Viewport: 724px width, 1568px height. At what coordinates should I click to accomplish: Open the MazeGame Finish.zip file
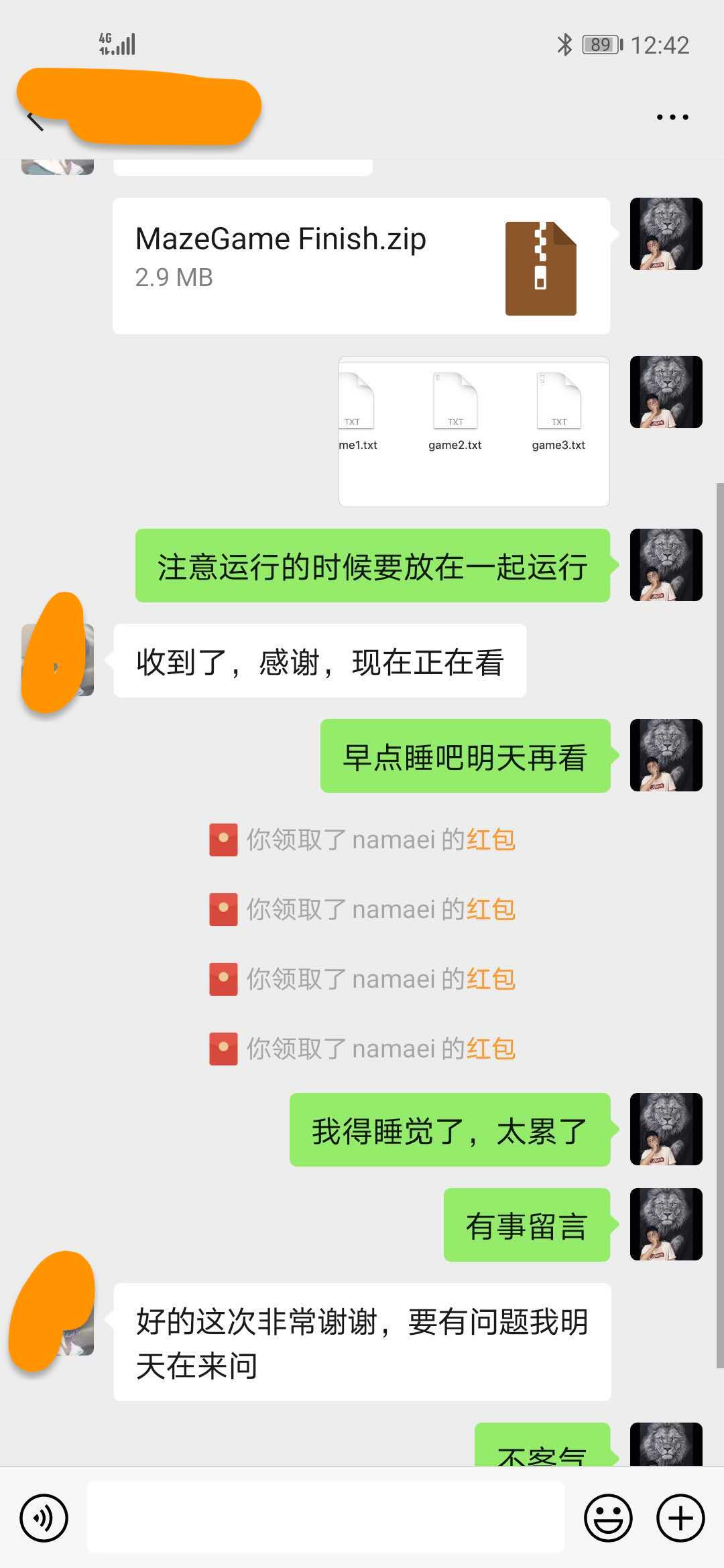coord(361,266)
